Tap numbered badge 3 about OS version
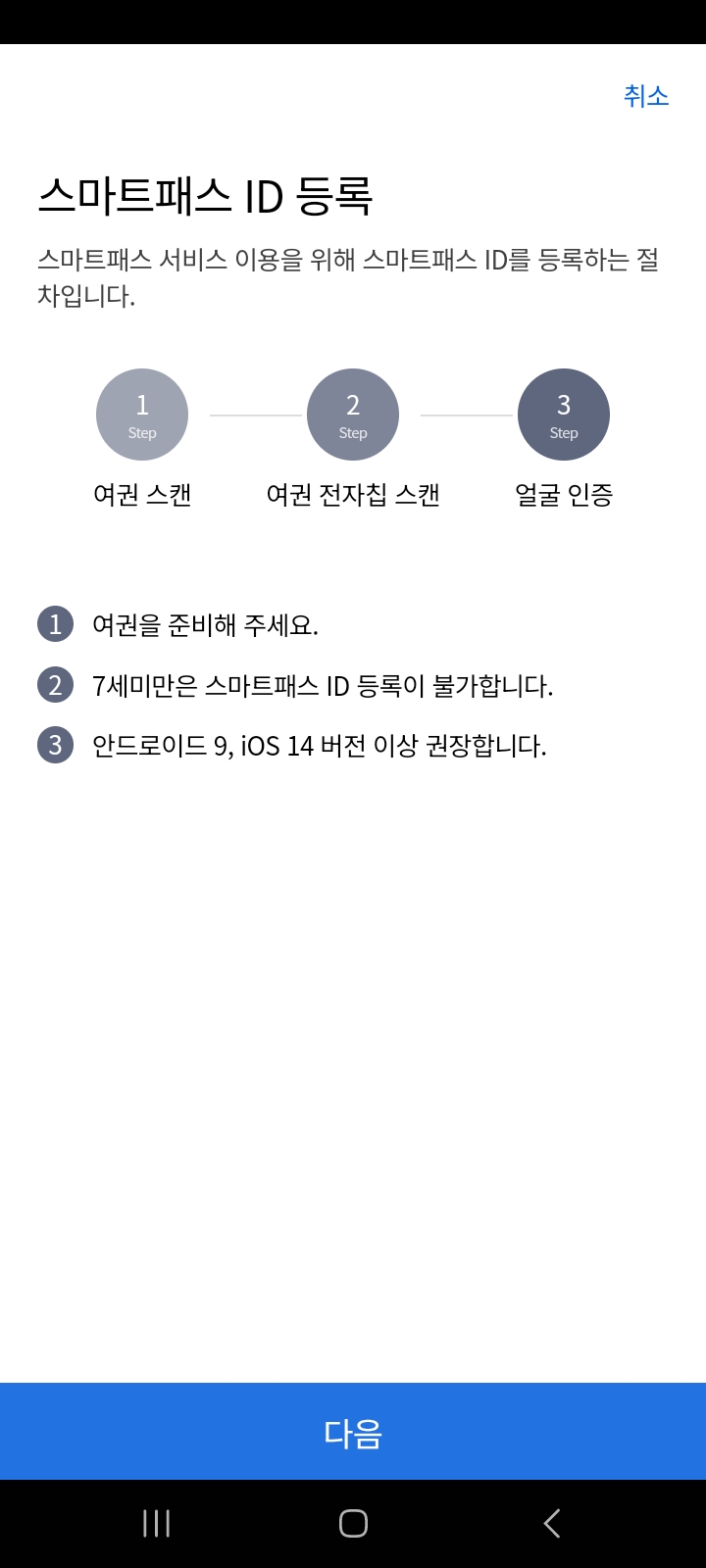 (x=56, y=746)
